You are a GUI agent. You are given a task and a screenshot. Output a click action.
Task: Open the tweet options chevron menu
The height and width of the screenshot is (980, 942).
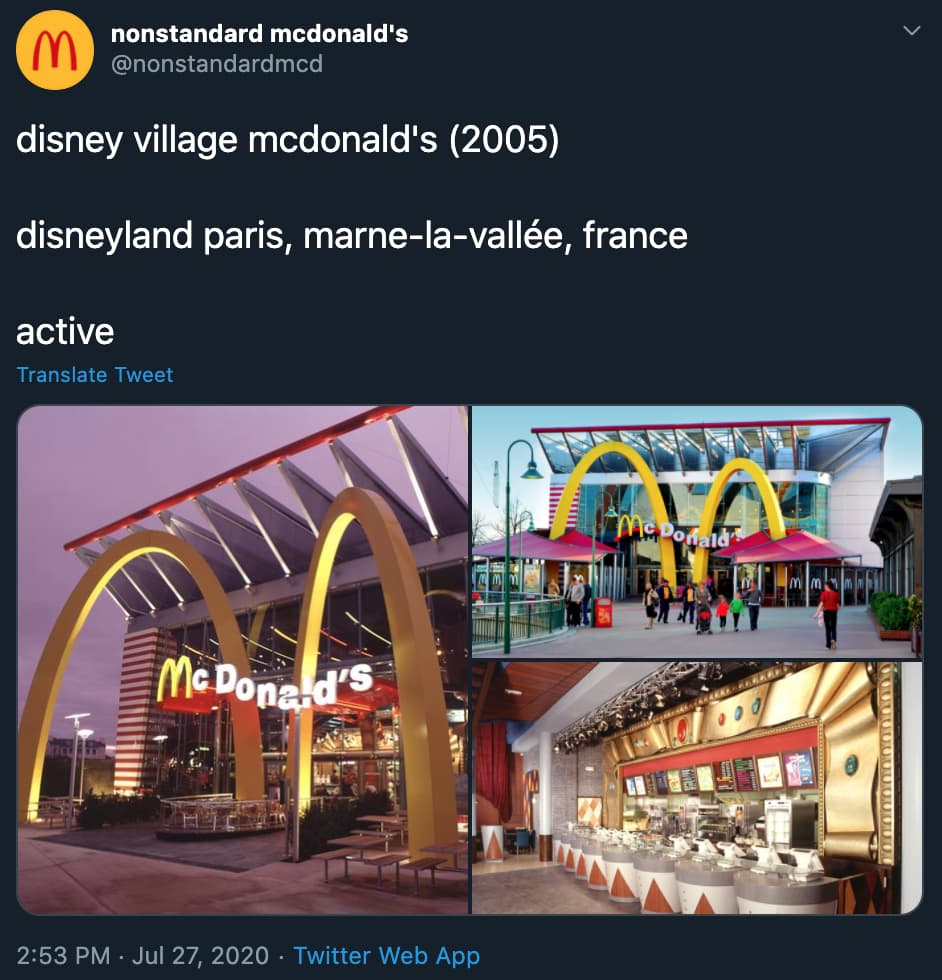(911, 32)
